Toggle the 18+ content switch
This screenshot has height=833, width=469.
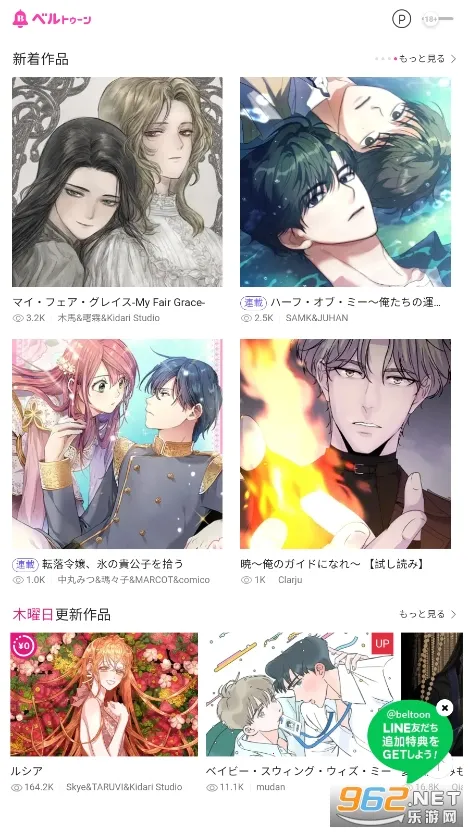[x=438, y=19]
